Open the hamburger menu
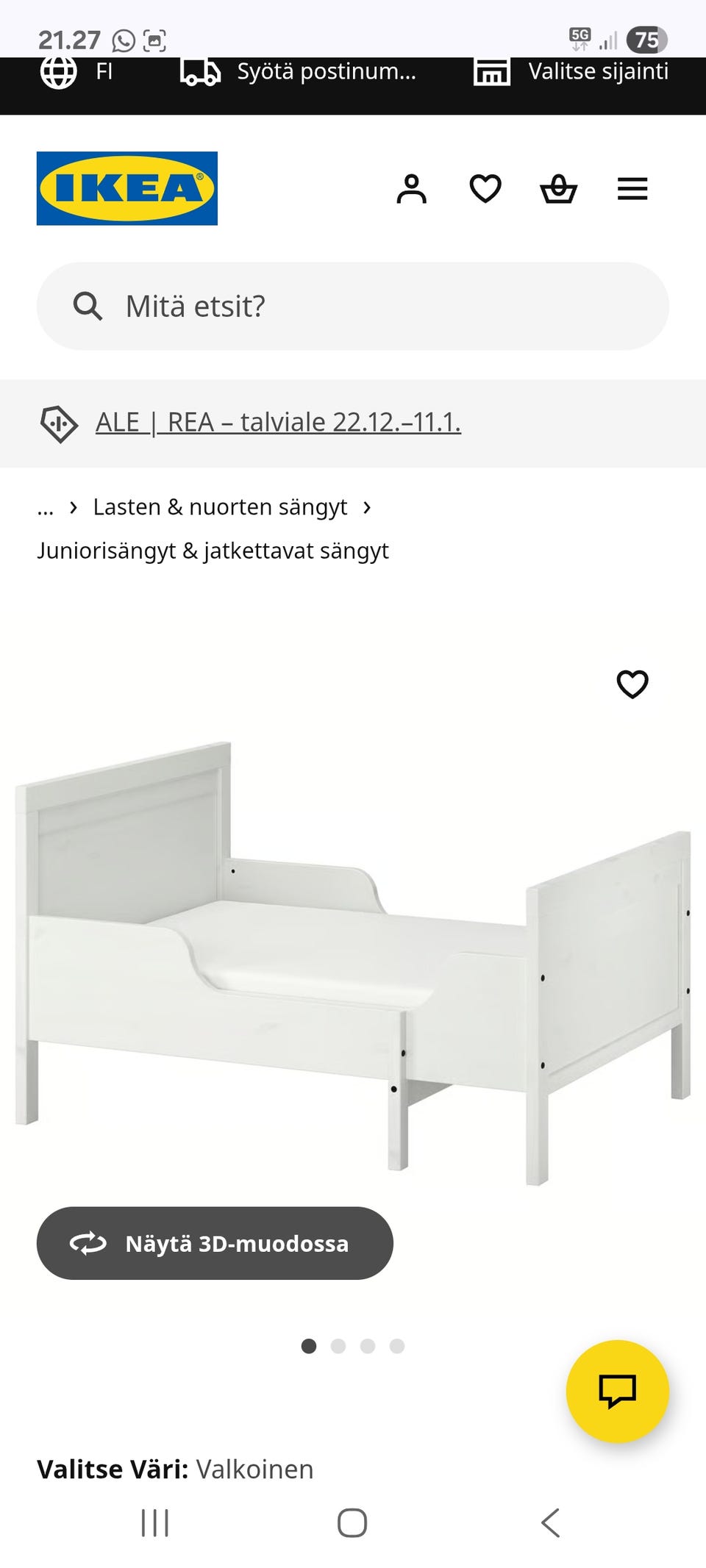Viewport: 706px width, 1568px height. [x=632, y=189]
